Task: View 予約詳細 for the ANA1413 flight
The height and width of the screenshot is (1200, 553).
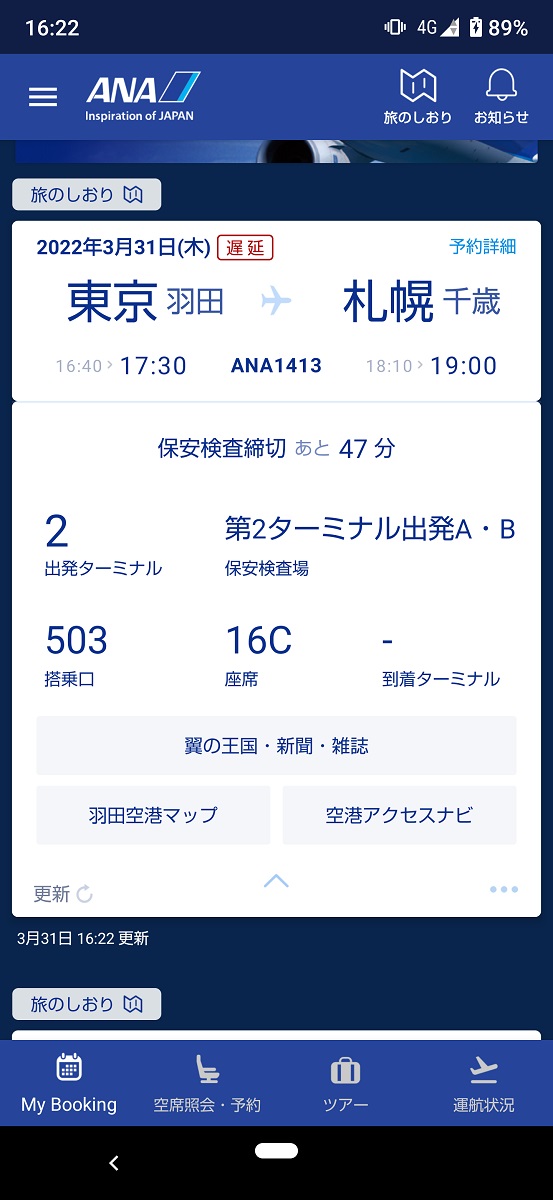Action: (x=483, y=247)
